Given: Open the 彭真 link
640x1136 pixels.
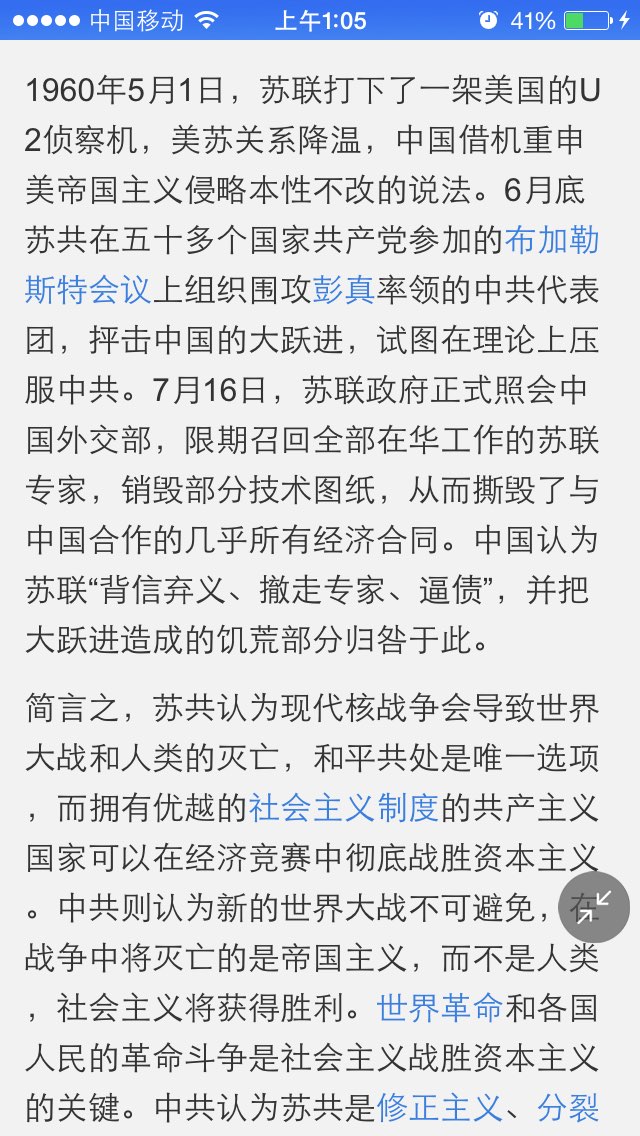Looking at the screenshot, I should (344, 291).
